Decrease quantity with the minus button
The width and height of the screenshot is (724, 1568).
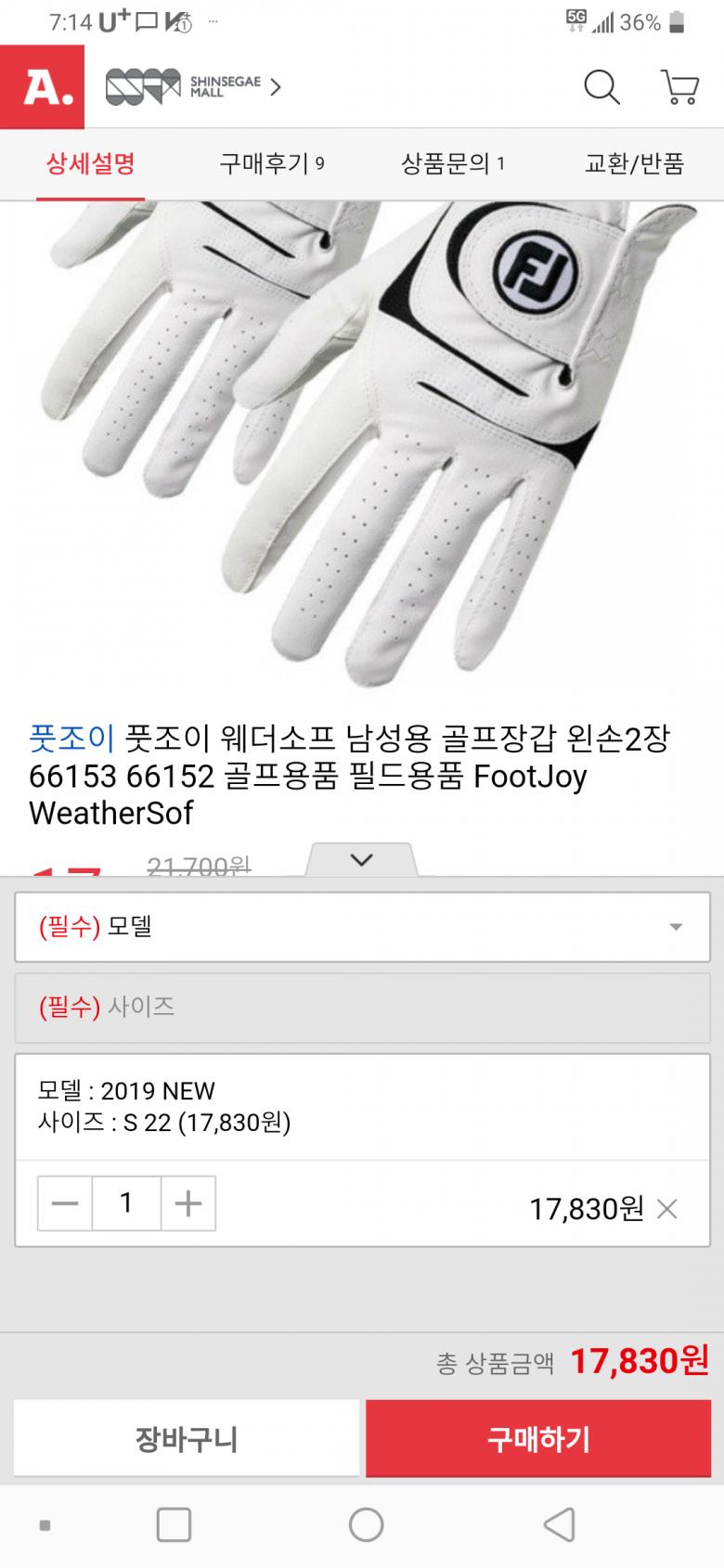[x=65, y=1203]
